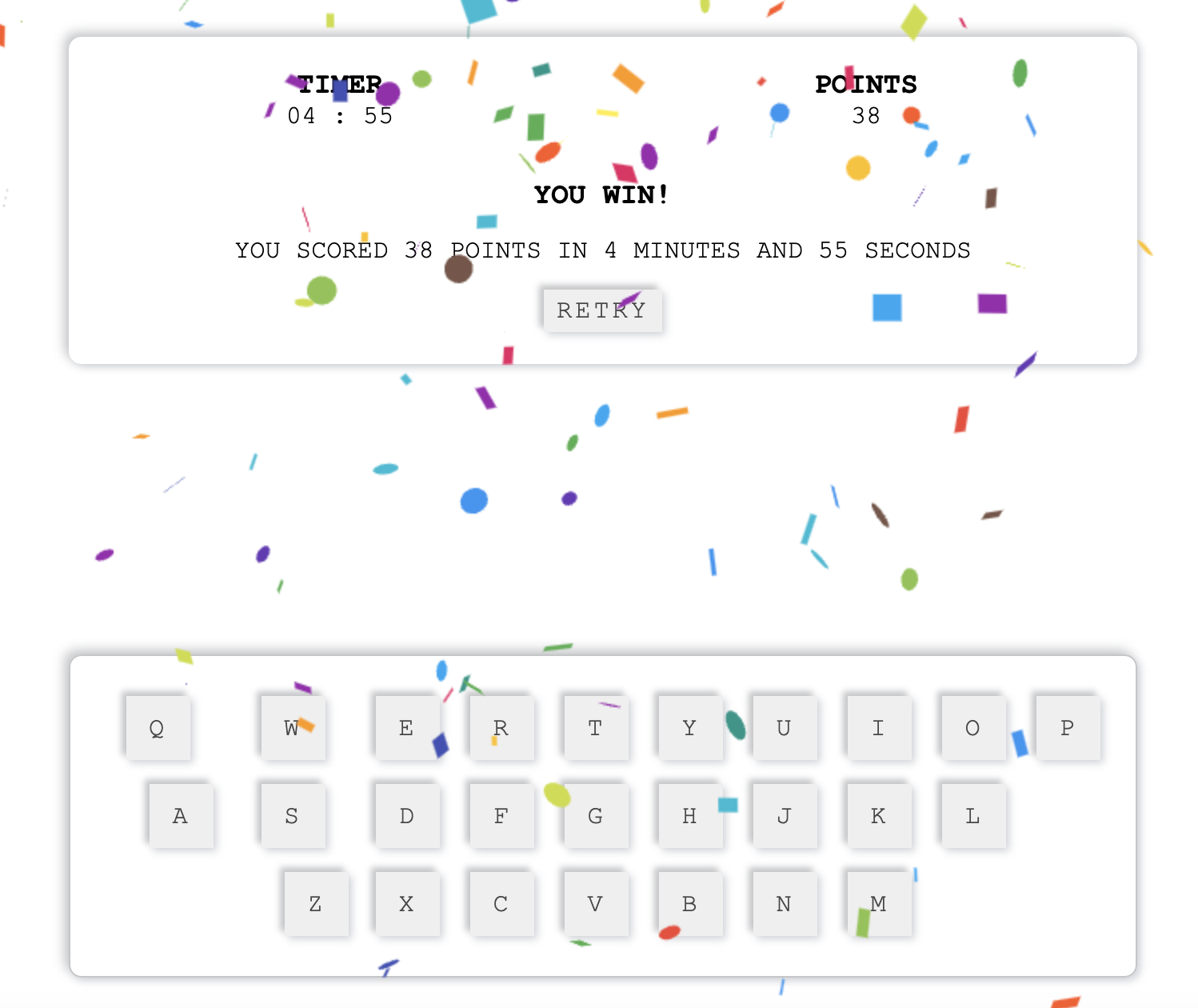
Task: Hit the E key
Action: pos(407,728)
